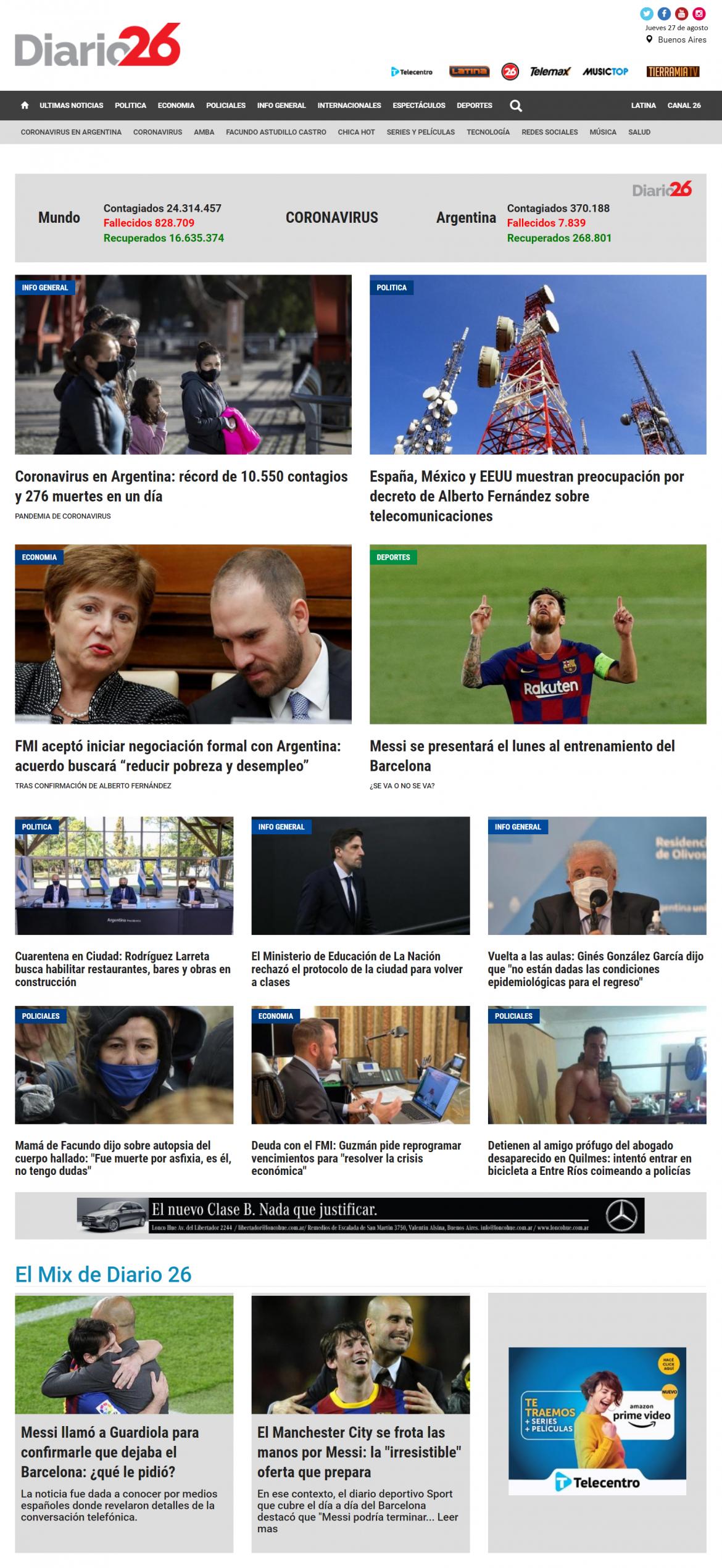Go to the home icon
The width and height of the screenshot is (722, 1568).
coord(25,106)
